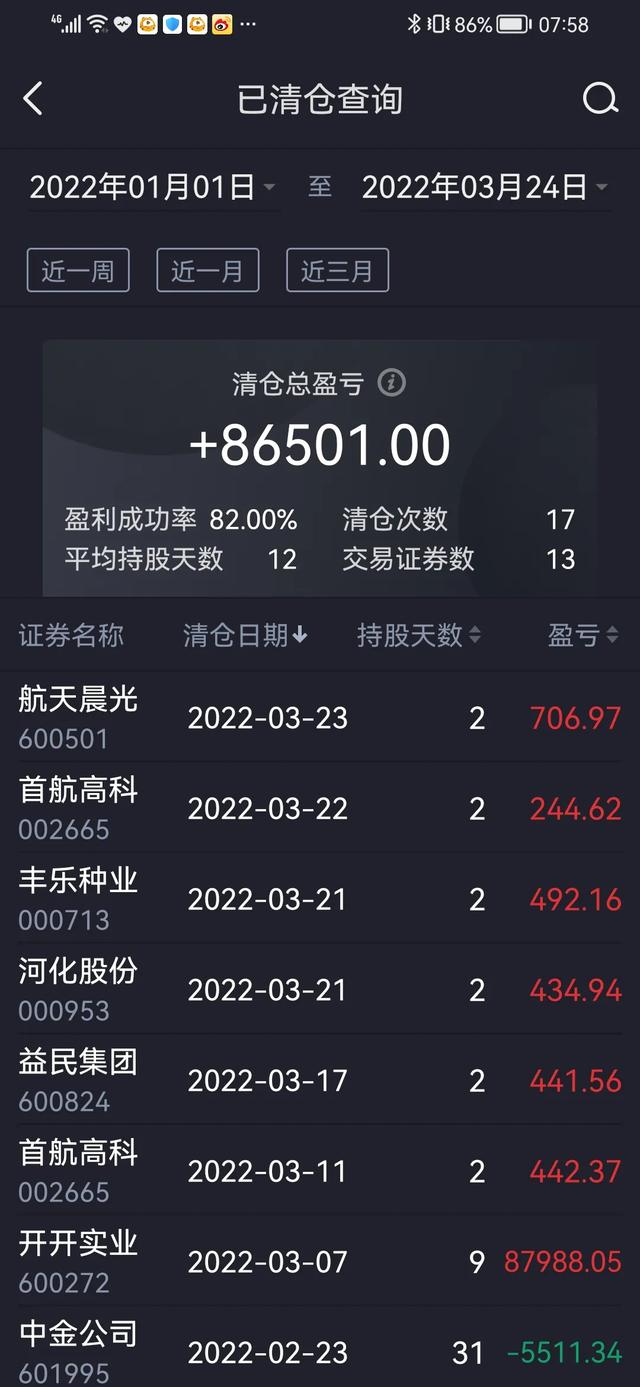Sort list by 持股天数
Viewport: 640px width, 1387px height.
[x=419, y=635]
